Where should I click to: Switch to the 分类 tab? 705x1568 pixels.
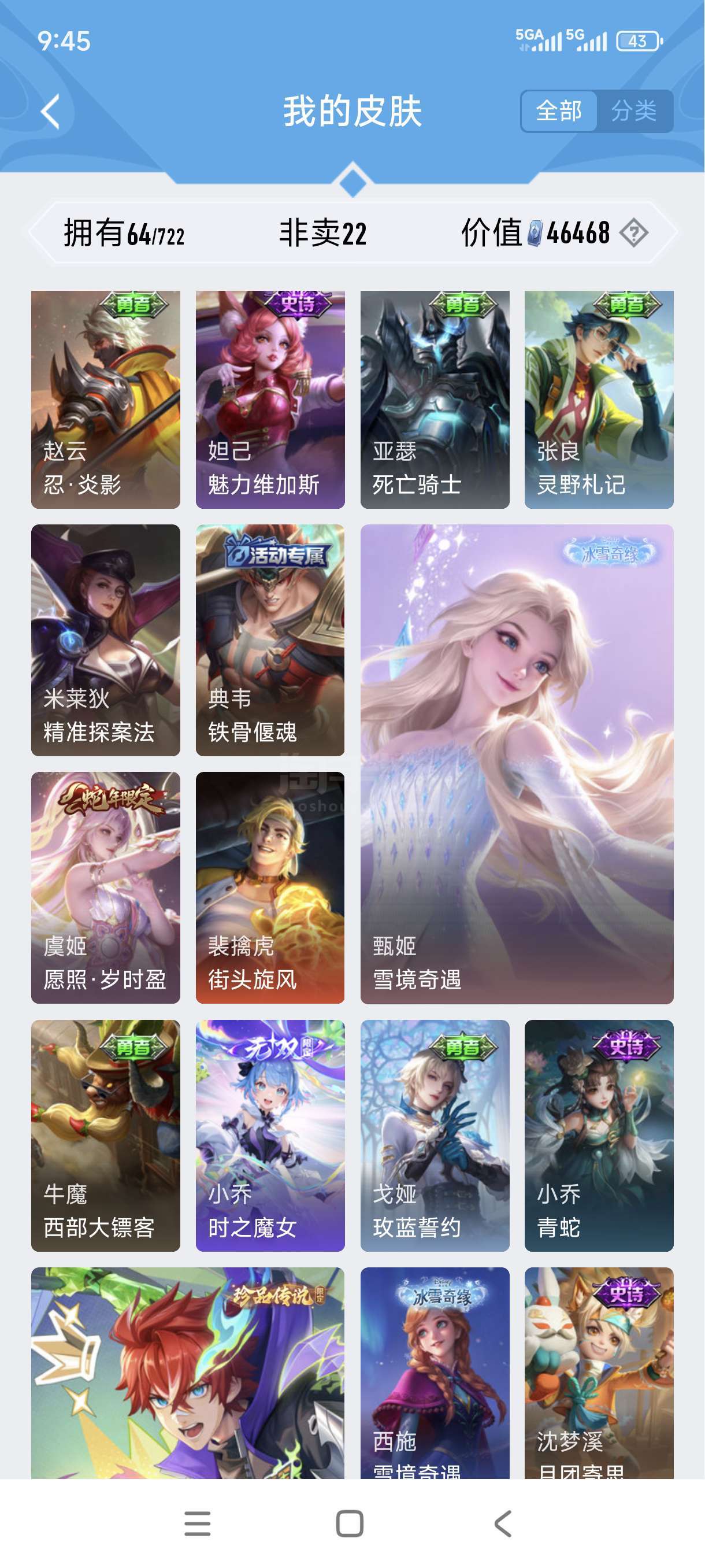click(x=634, y=112)
